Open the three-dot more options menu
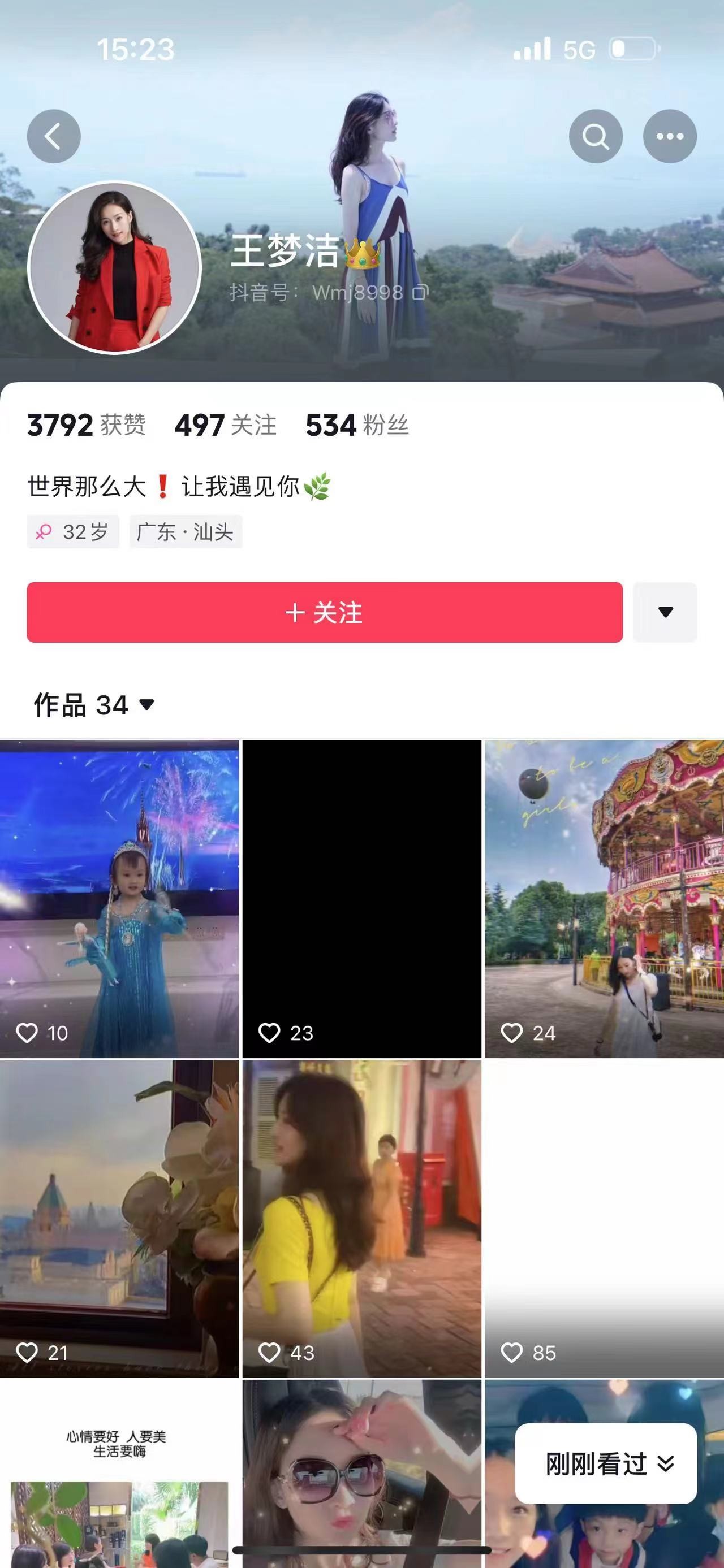This screenshot has height=1568, width=724. coord(670,136)
